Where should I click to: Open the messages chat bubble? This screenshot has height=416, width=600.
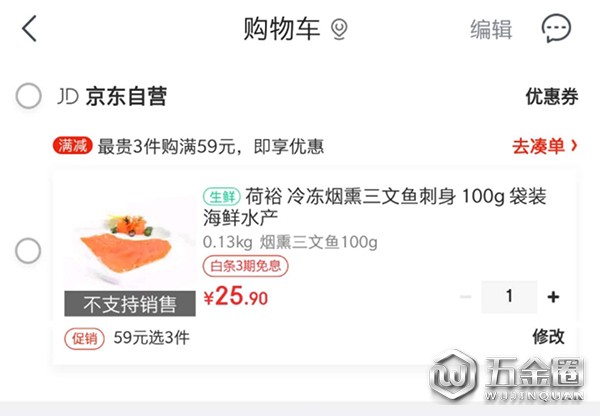[556, 29]
